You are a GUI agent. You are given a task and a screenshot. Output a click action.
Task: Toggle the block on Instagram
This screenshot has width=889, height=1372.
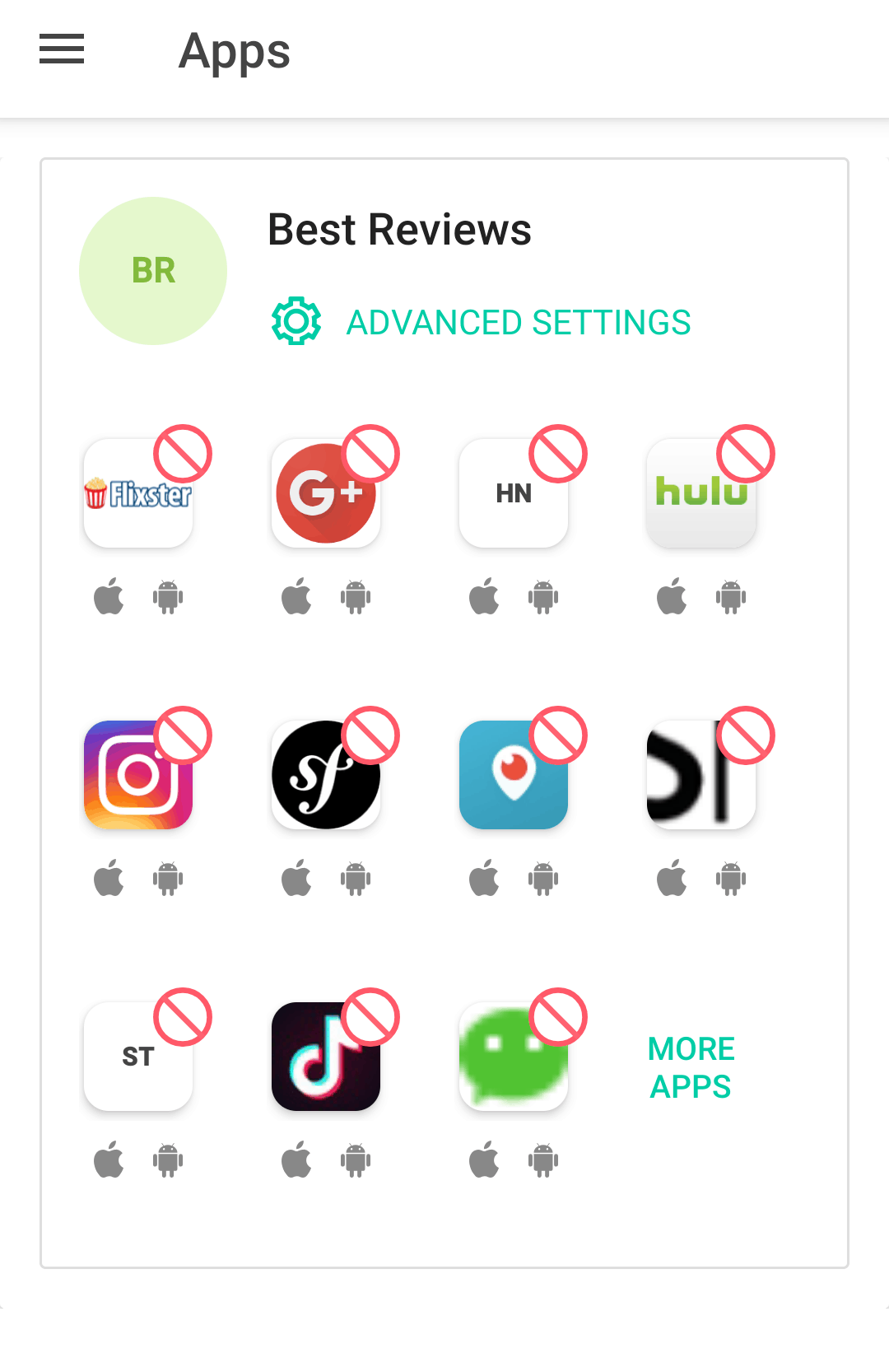tap(180, 735)
